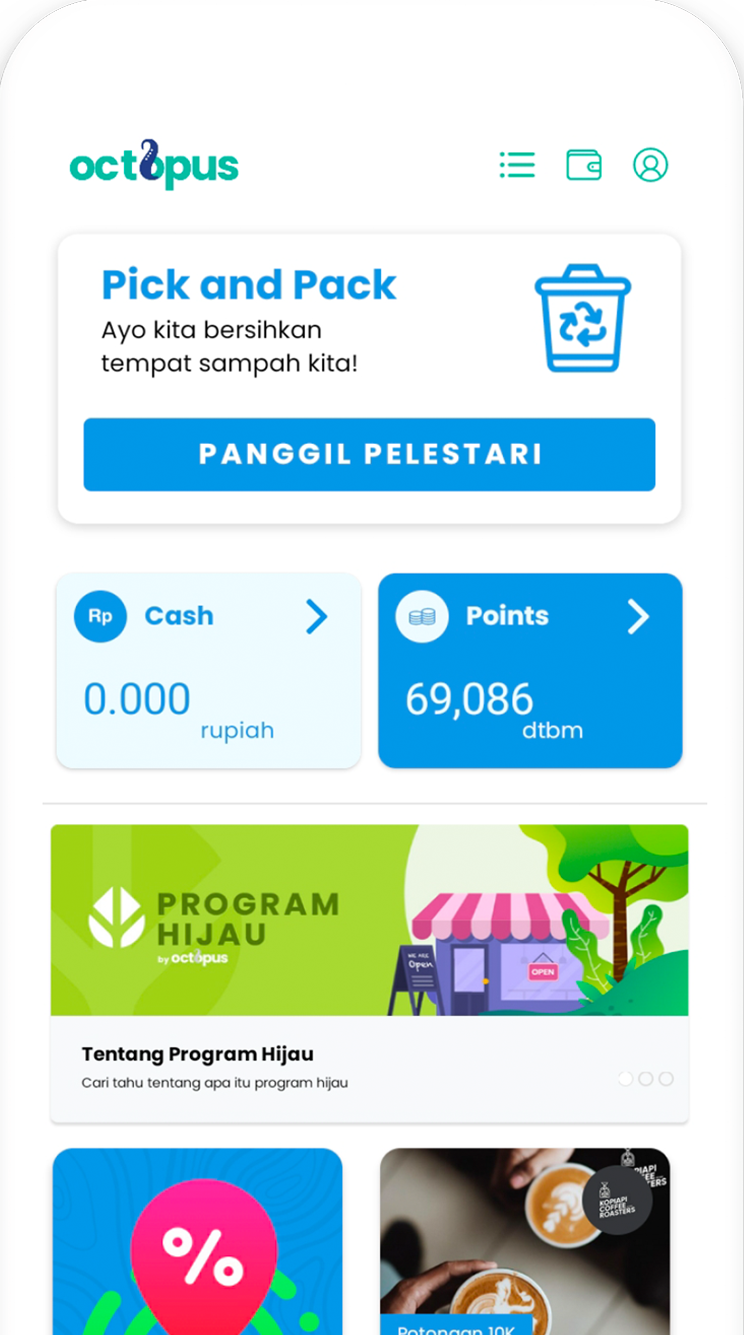Open the user profile icon

coord(650,165)
